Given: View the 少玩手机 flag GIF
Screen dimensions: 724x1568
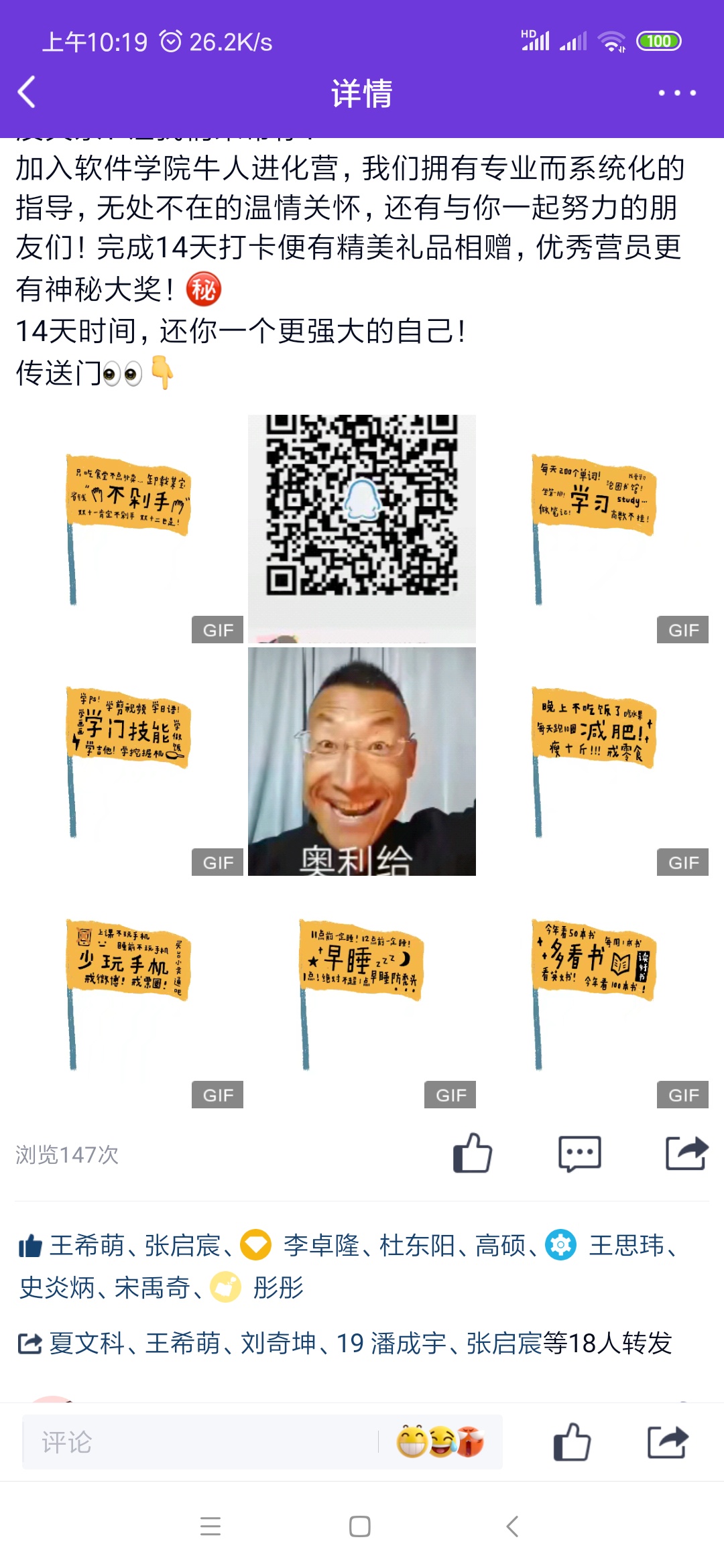Looking at the screenshot, I should (129, 994).
